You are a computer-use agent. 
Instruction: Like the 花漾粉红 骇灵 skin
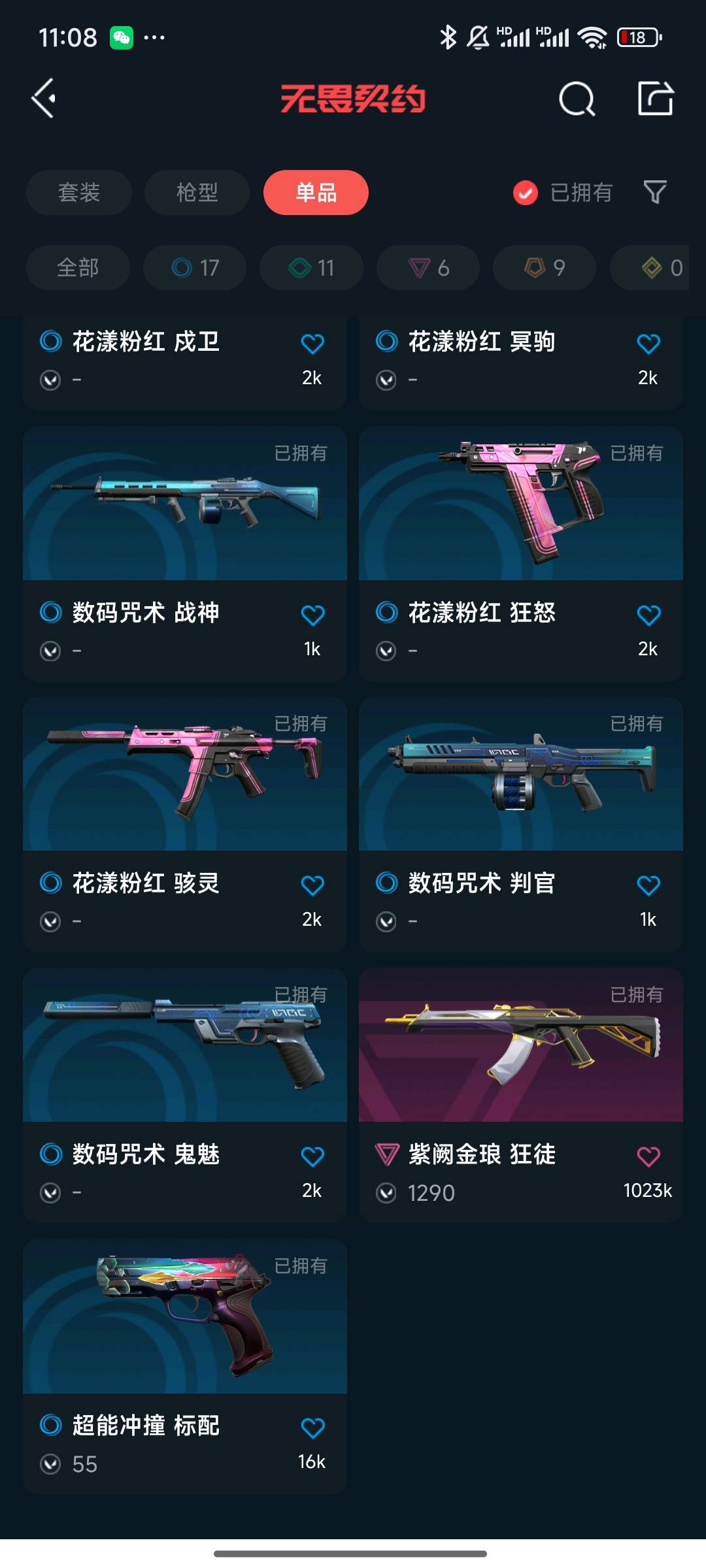pyautogui.click(x=312, y=886)
